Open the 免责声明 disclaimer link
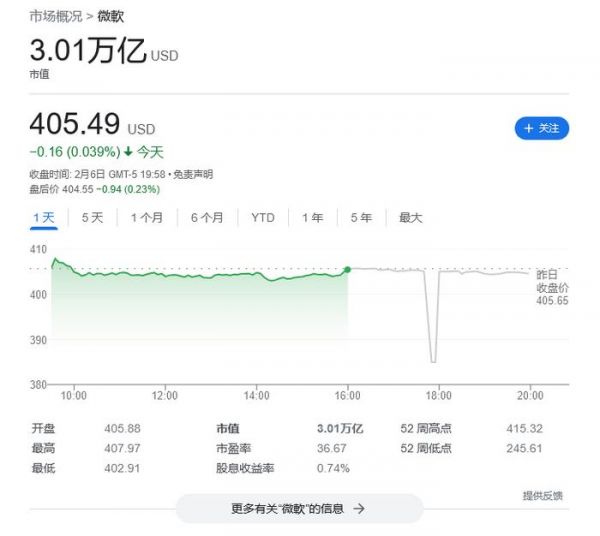Image resolution: width=600 pixels, height=536 pixels. point(194,174)
